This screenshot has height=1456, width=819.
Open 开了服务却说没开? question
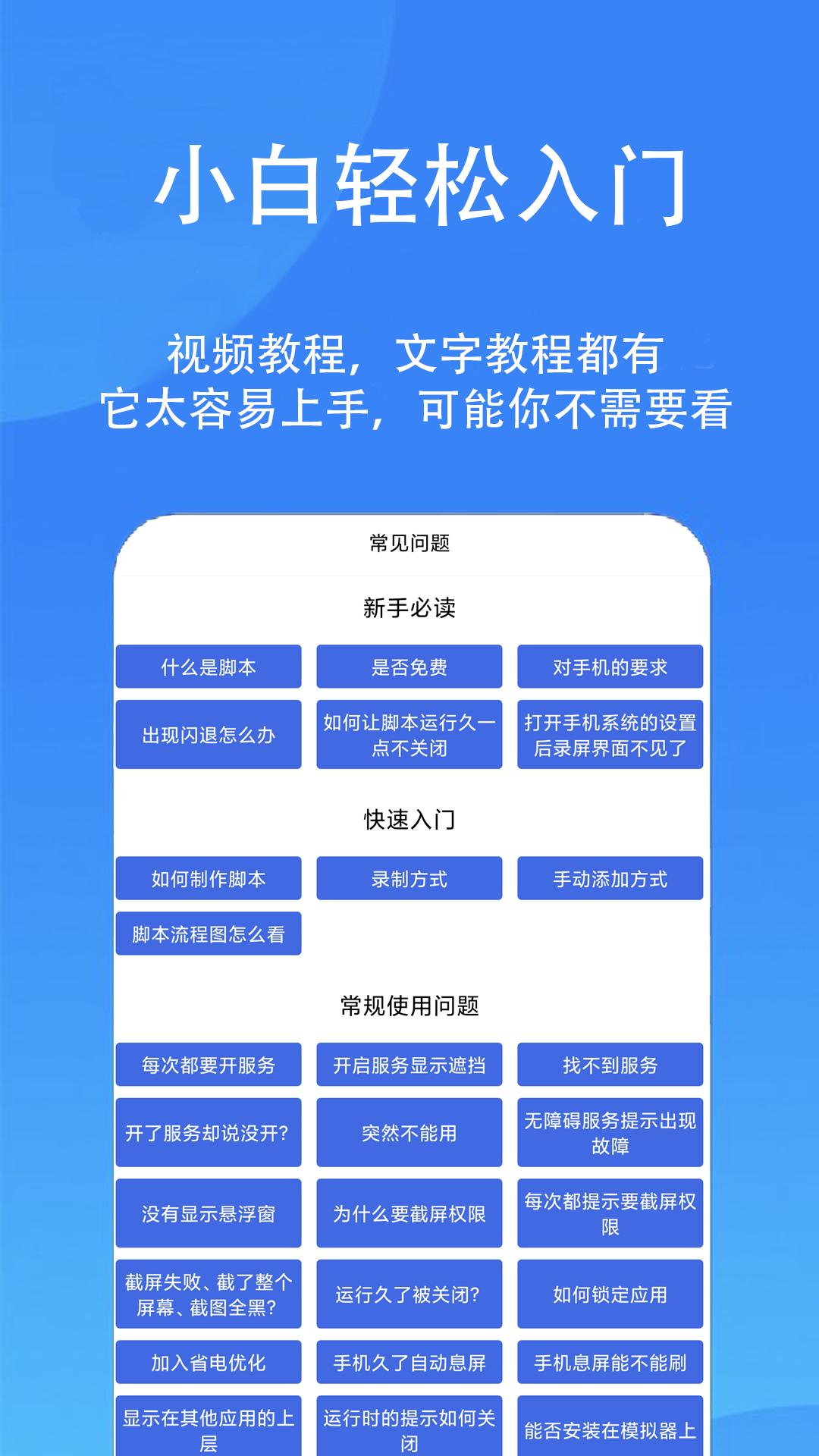coord(209,1132)
